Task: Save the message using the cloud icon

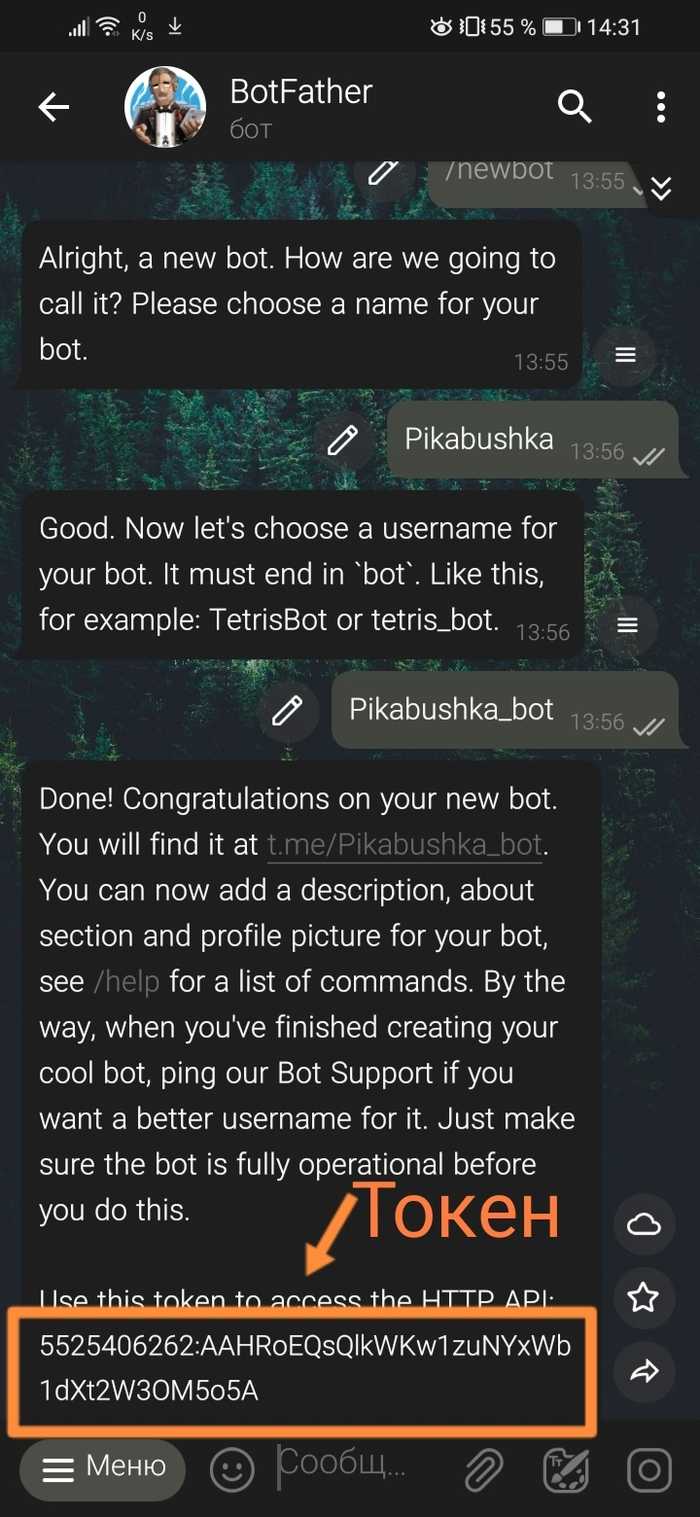Action: coord(643,1224)
